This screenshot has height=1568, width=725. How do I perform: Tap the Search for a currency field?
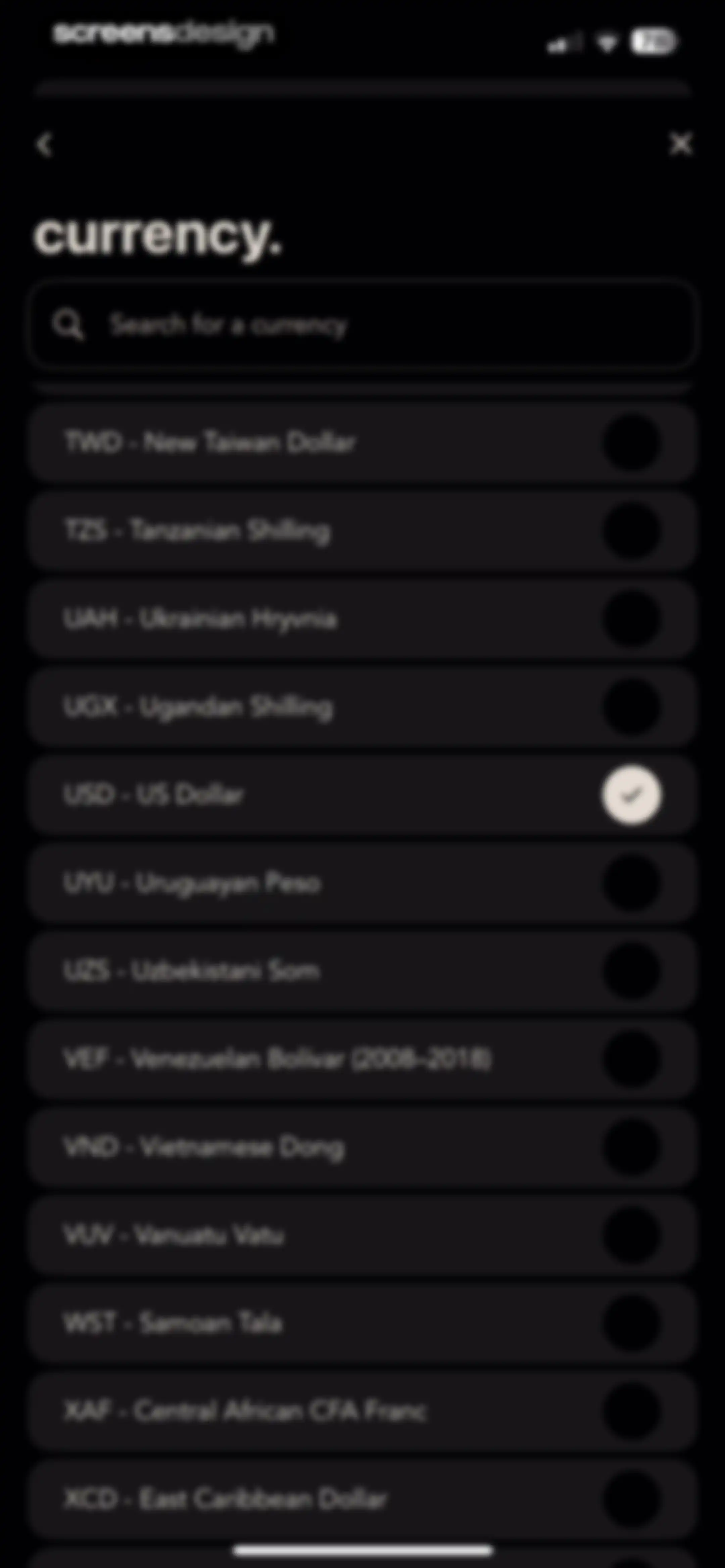pos(362,324)
